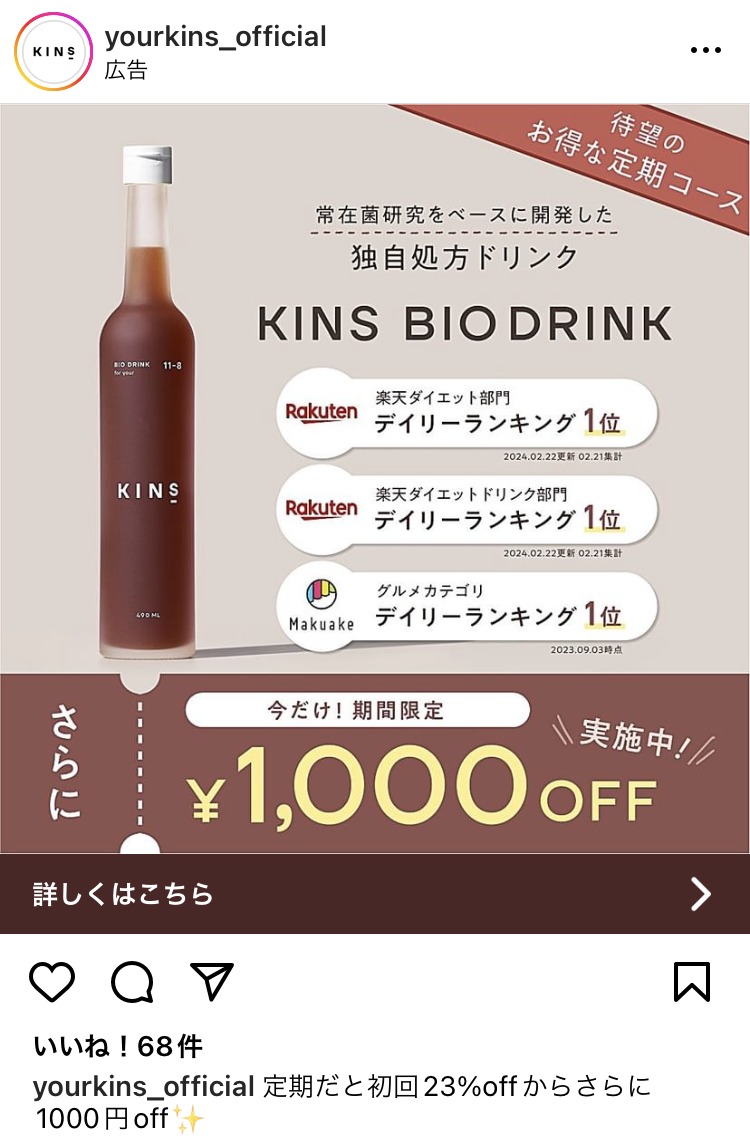Bookmark this KINS ad post
The image size is (750, 1147).
[692, 982]
